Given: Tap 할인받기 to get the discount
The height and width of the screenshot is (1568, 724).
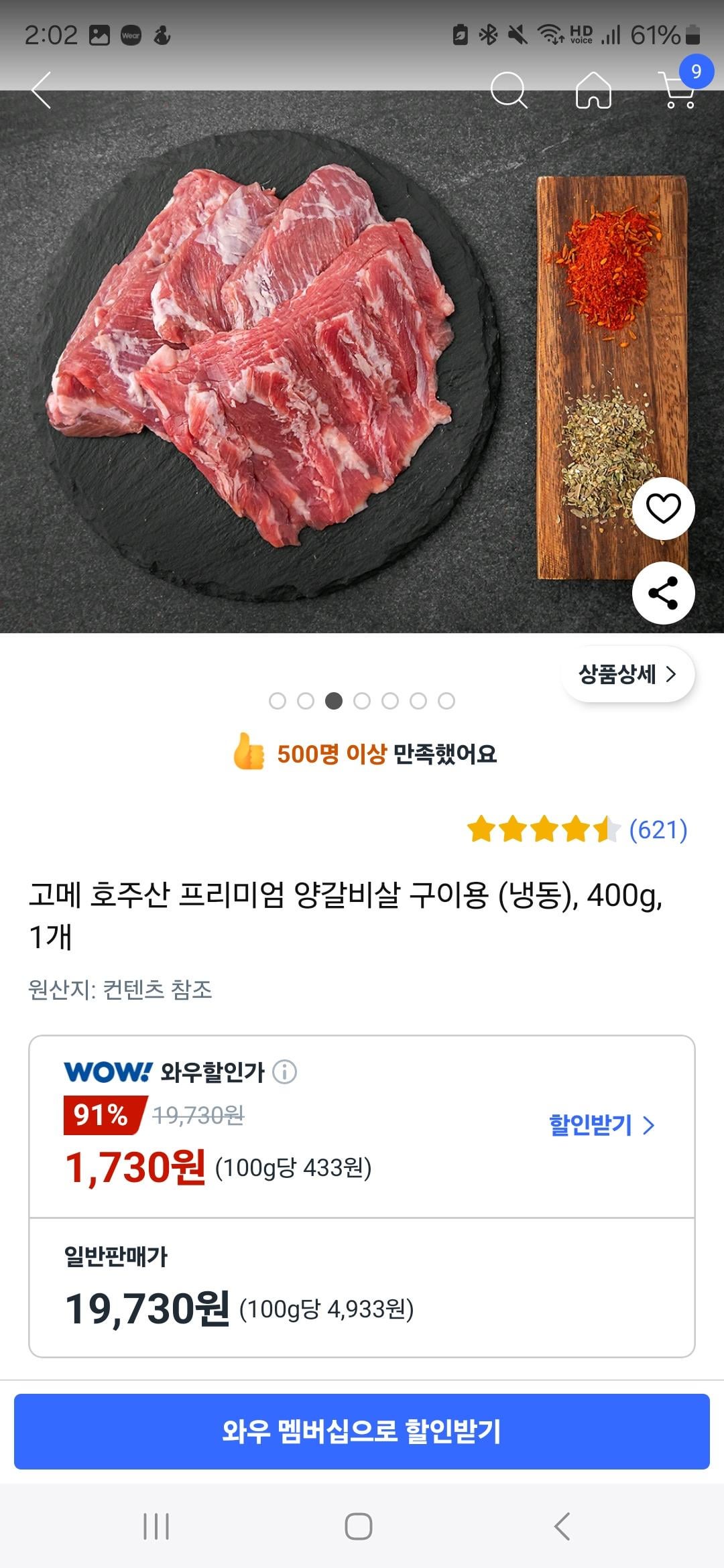Looking at the screenshot, I should (601, 1125).
